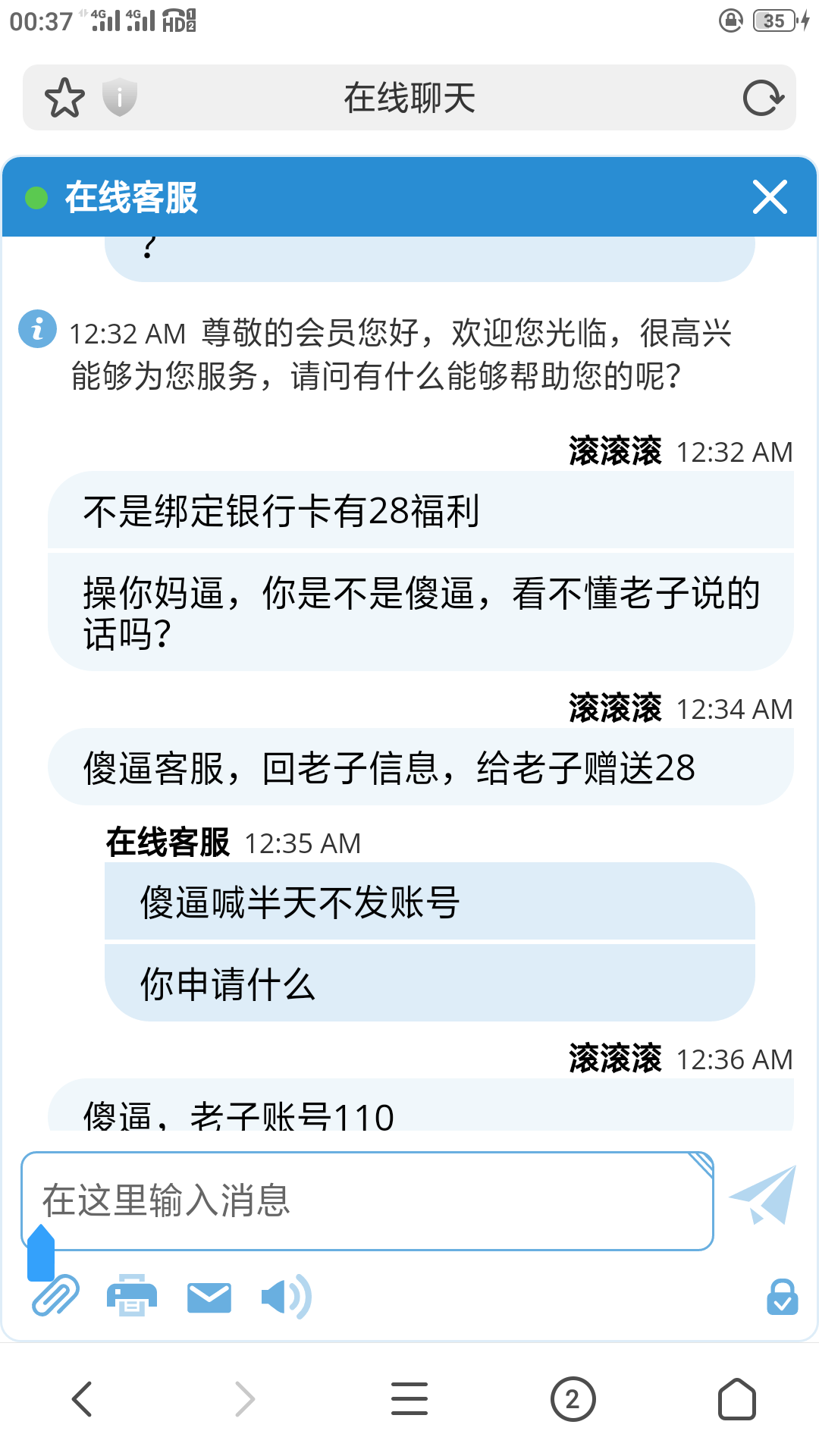Screen dimensions: 819x1456
Task: Show the two open browser tabs
Action: coord(573,1399)
